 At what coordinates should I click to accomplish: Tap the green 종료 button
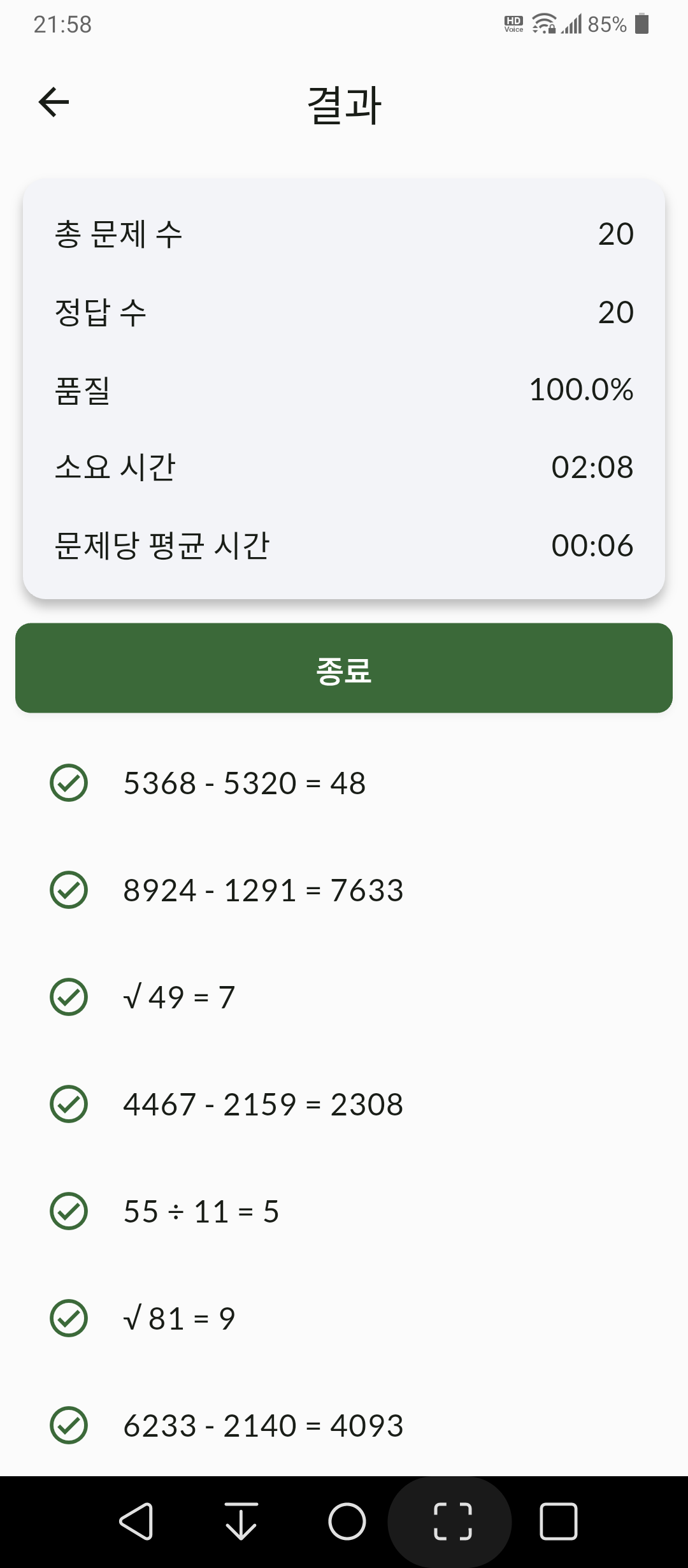point(344,668)
